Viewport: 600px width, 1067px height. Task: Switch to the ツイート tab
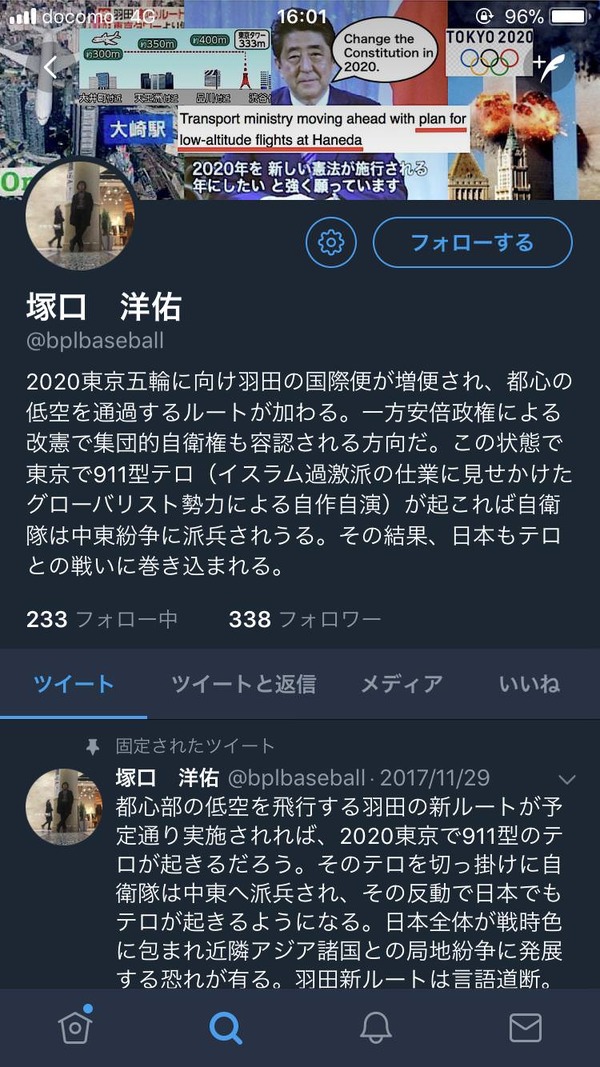(73, 684)
